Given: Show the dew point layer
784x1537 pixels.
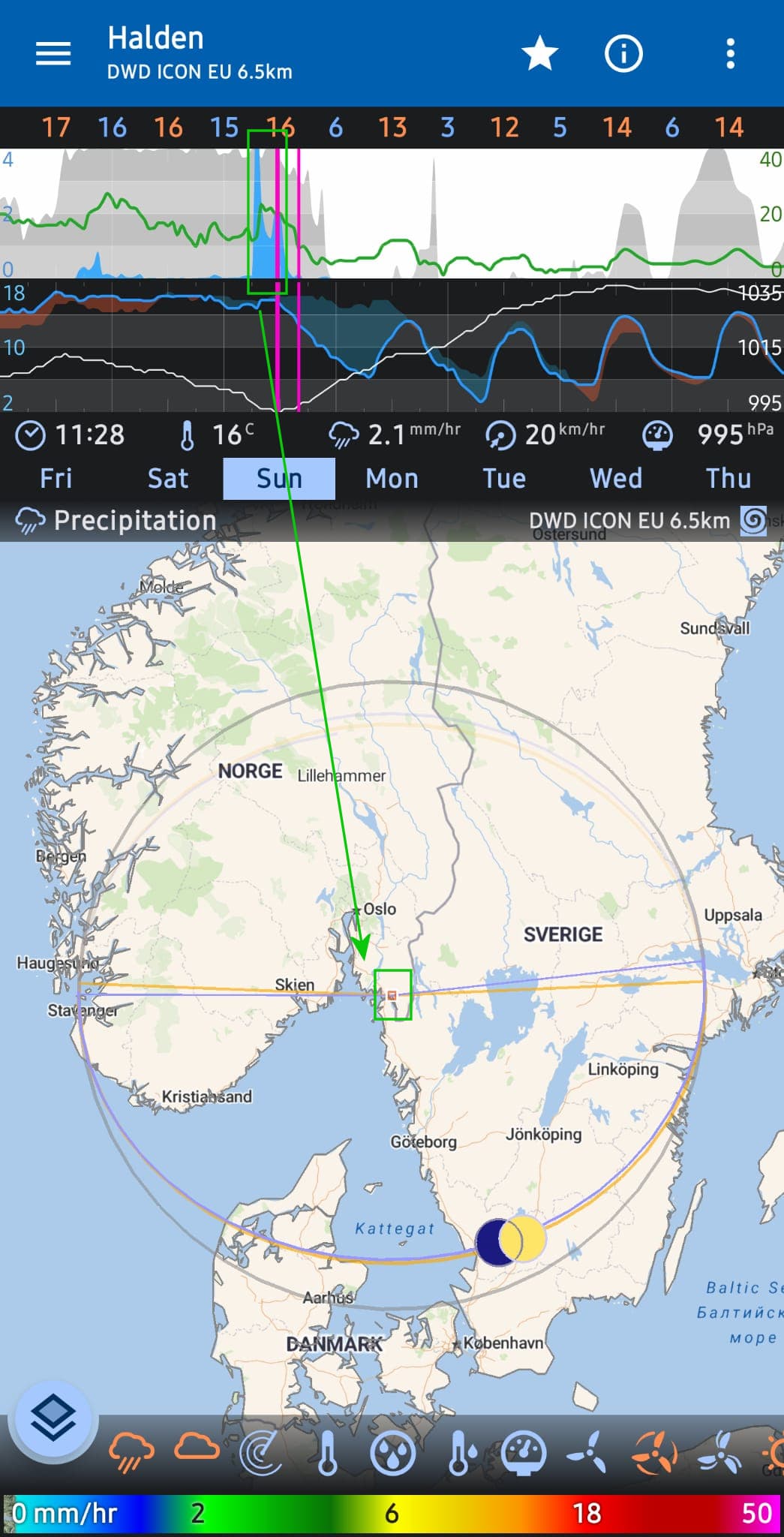Looking at the screenshot, I should click(458, 1452).
